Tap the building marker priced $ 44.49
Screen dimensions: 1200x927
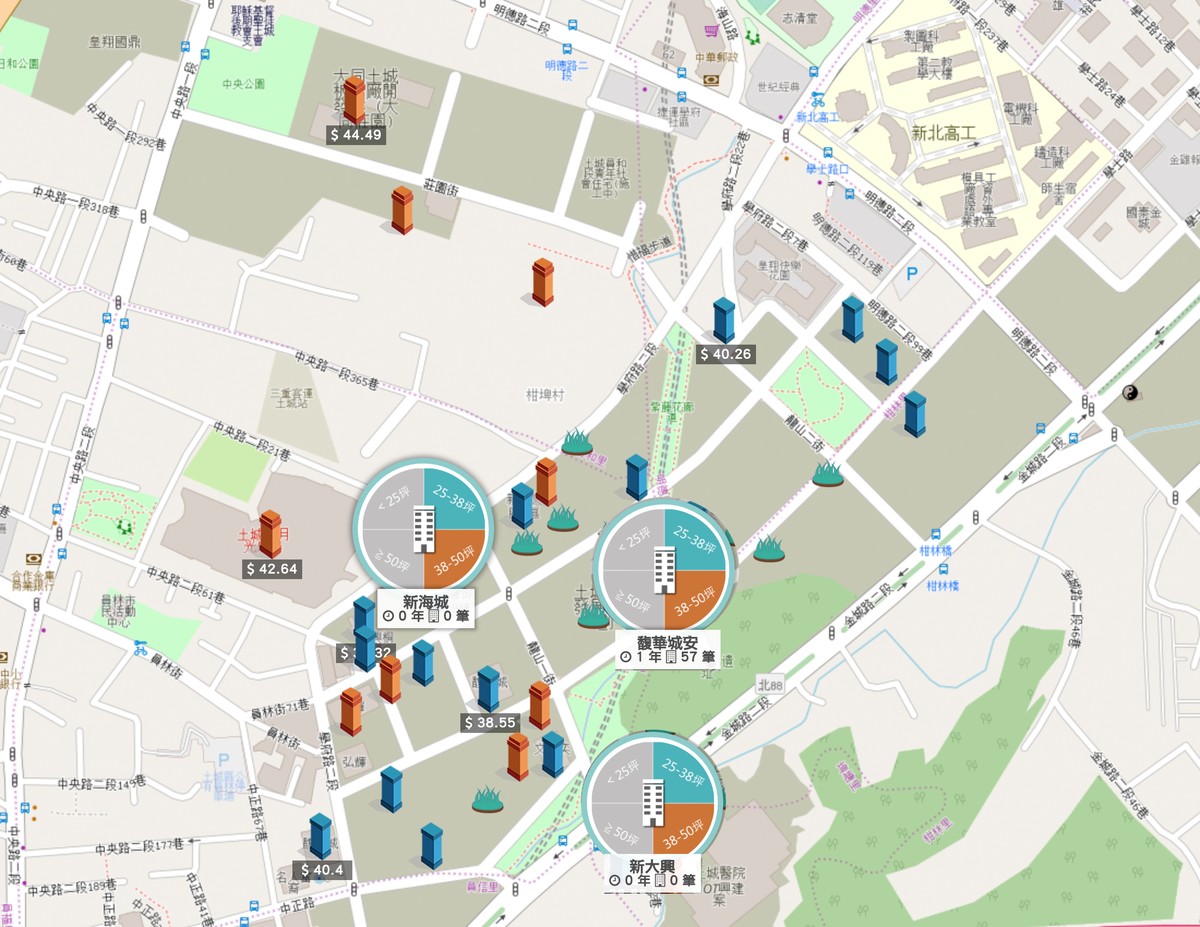[x=354, y=101]
